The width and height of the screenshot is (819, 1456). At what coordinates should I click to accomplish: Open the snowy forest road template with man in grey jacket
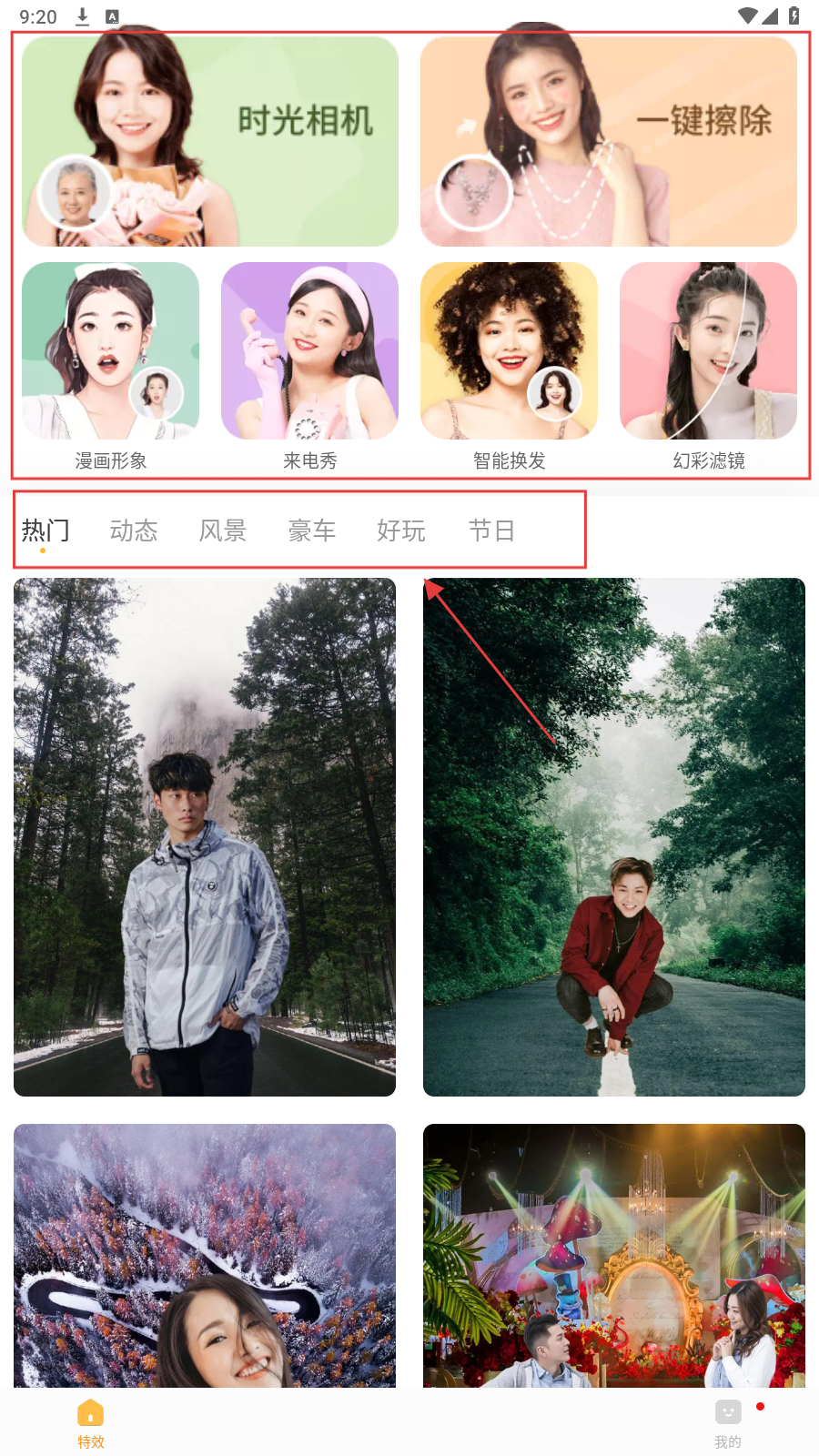[x=205, y=837]
